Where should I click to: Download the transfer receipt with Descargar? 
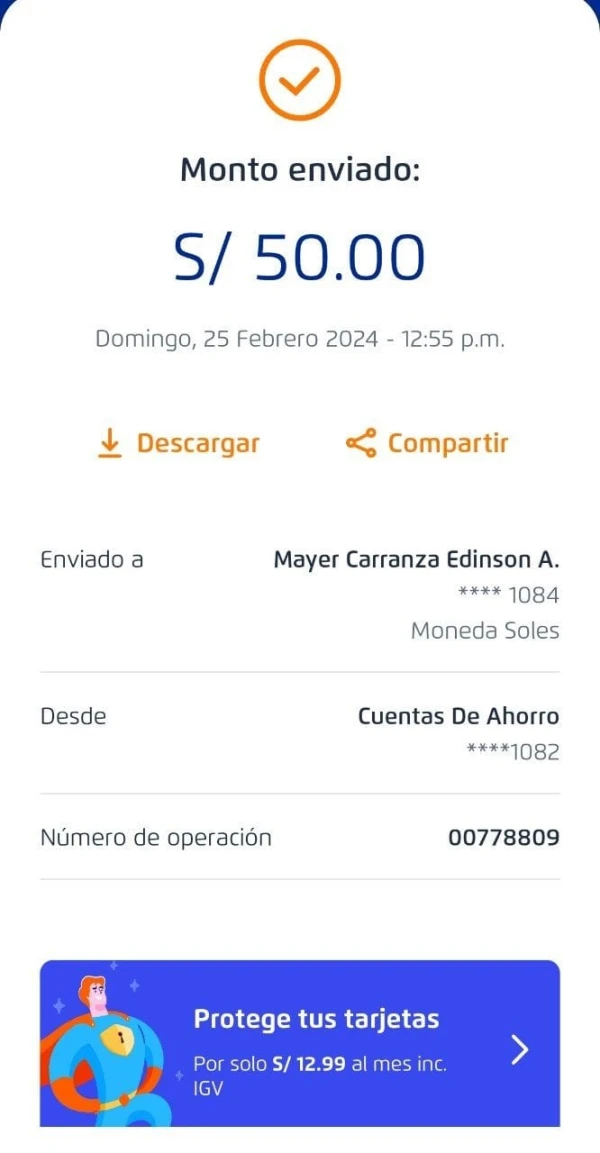(x=179, y=443)
